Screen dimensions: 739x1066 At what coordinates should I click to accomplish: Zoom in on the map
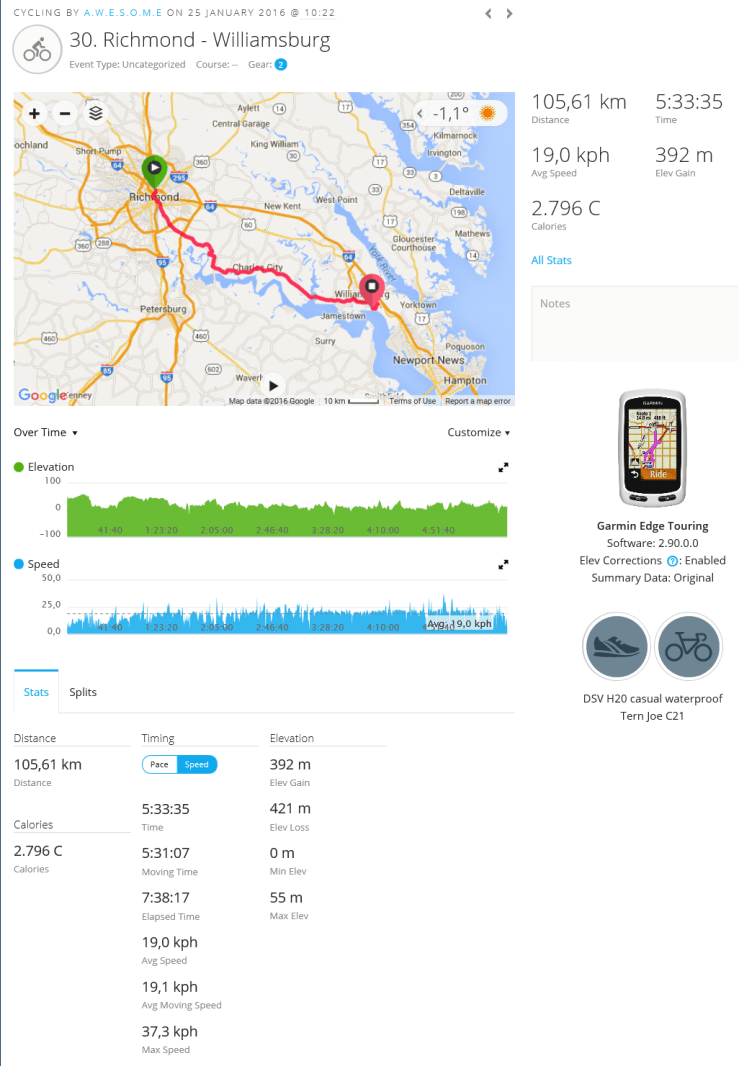point(35,113)
